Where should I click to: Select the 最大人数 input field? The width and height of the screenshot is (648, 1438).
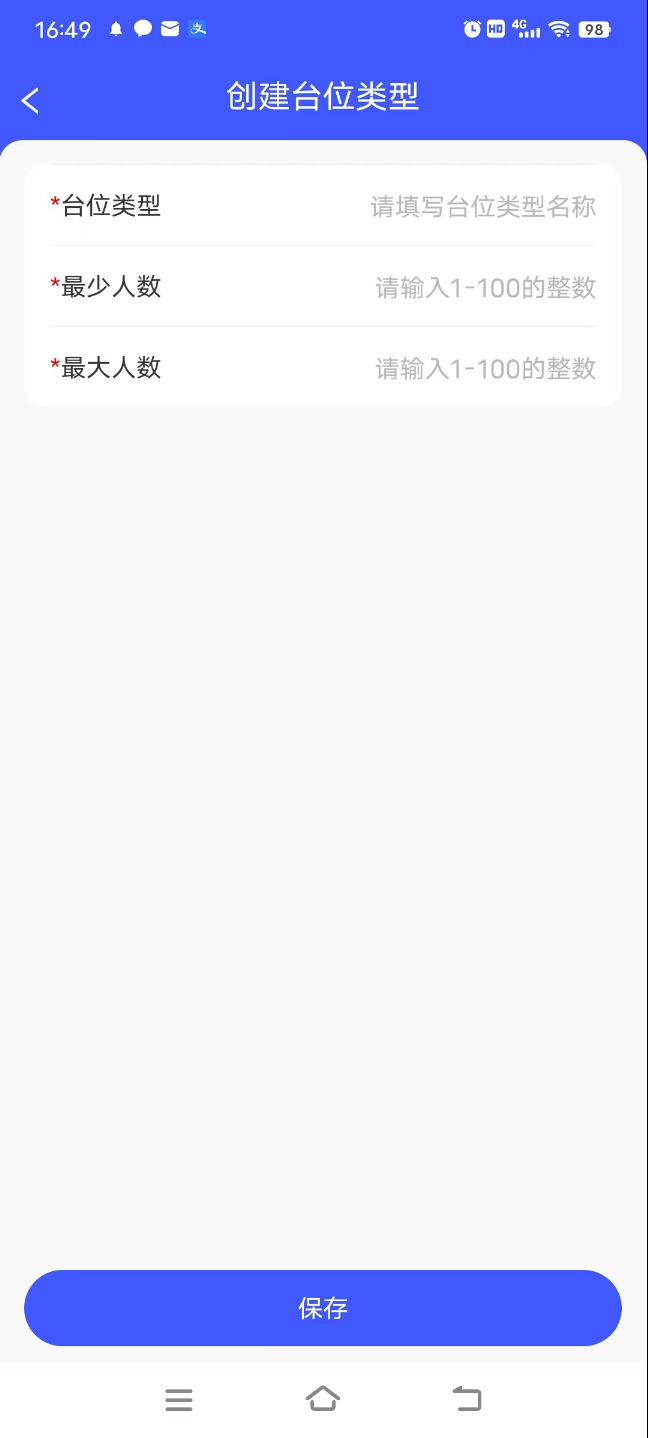(485, 369)
